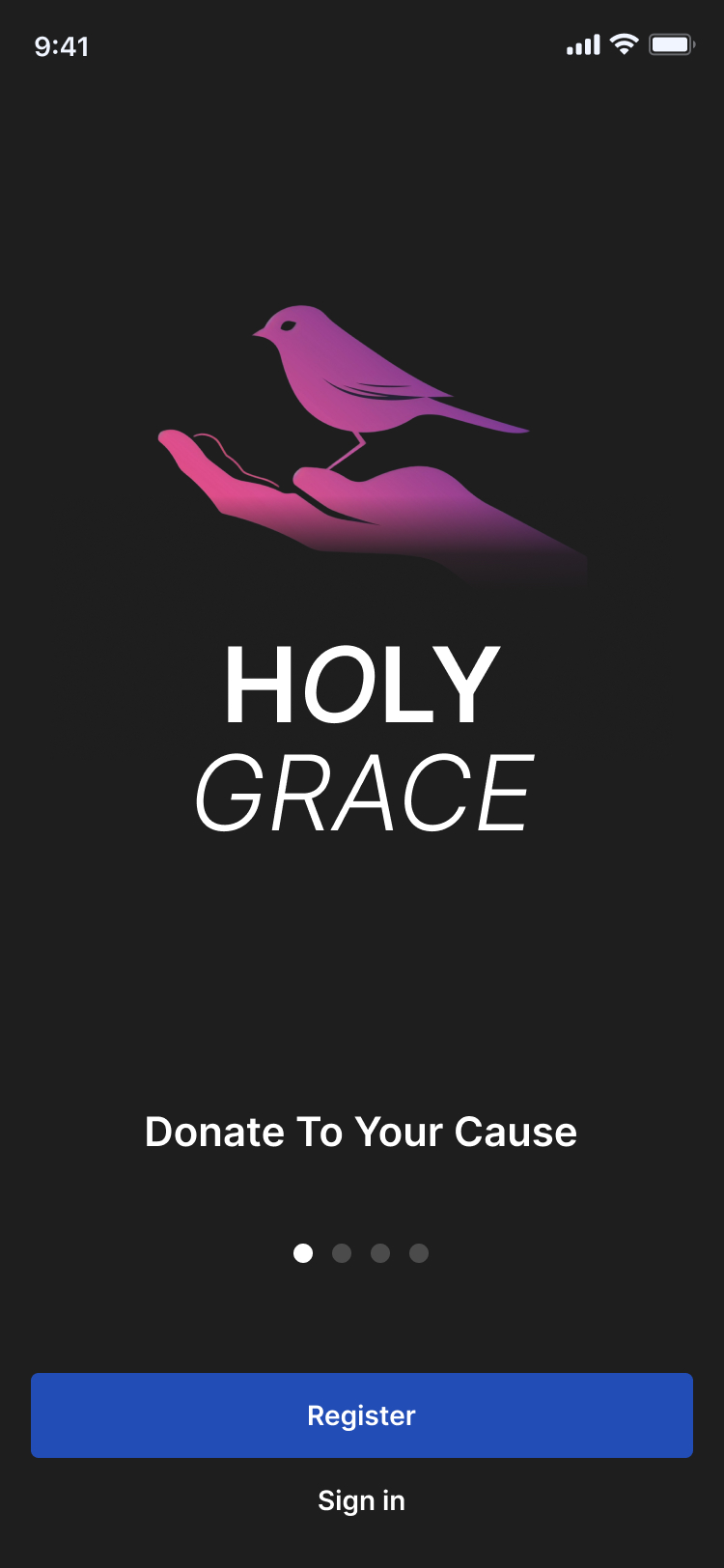
Task: Go to the fourth onboarding page dot
Action: point(419,1253)
